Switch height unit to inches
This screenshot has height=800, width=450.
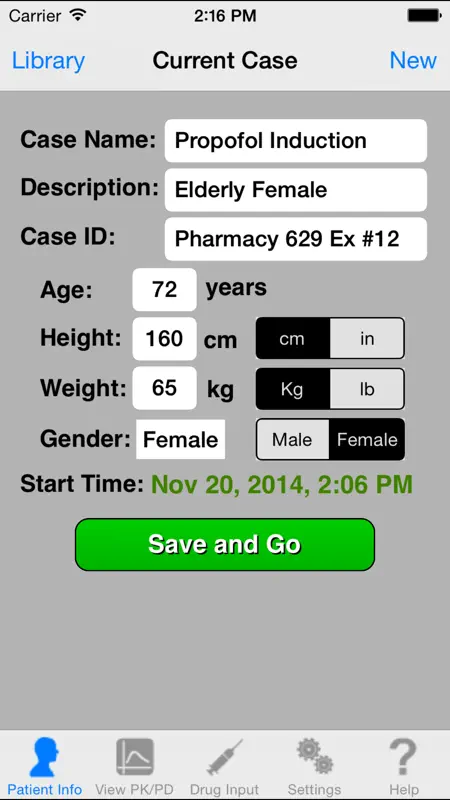pyautogui.click(x=367, y=338)
